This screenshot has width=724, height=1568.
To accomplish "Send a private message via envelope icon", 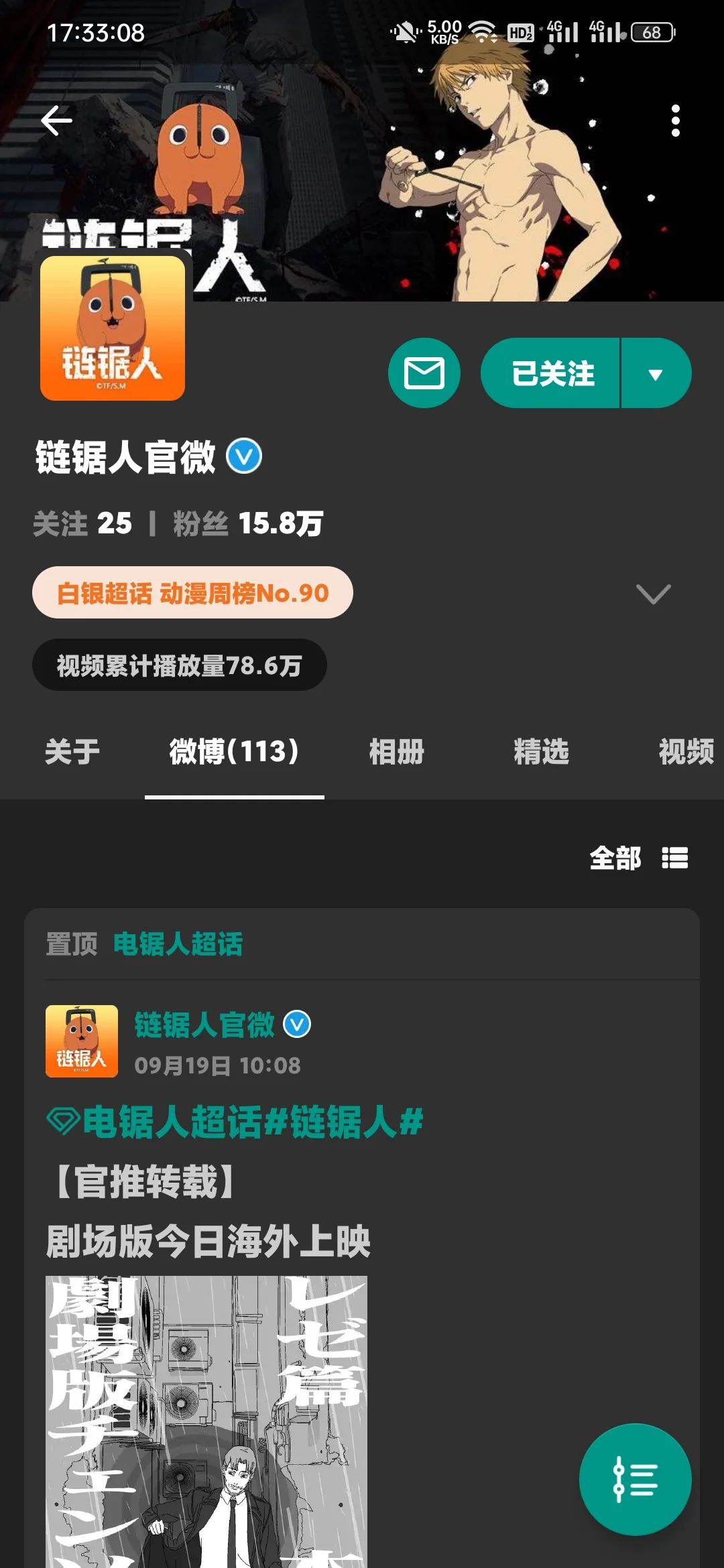I will pyautogui.click(x=424, y=373).
